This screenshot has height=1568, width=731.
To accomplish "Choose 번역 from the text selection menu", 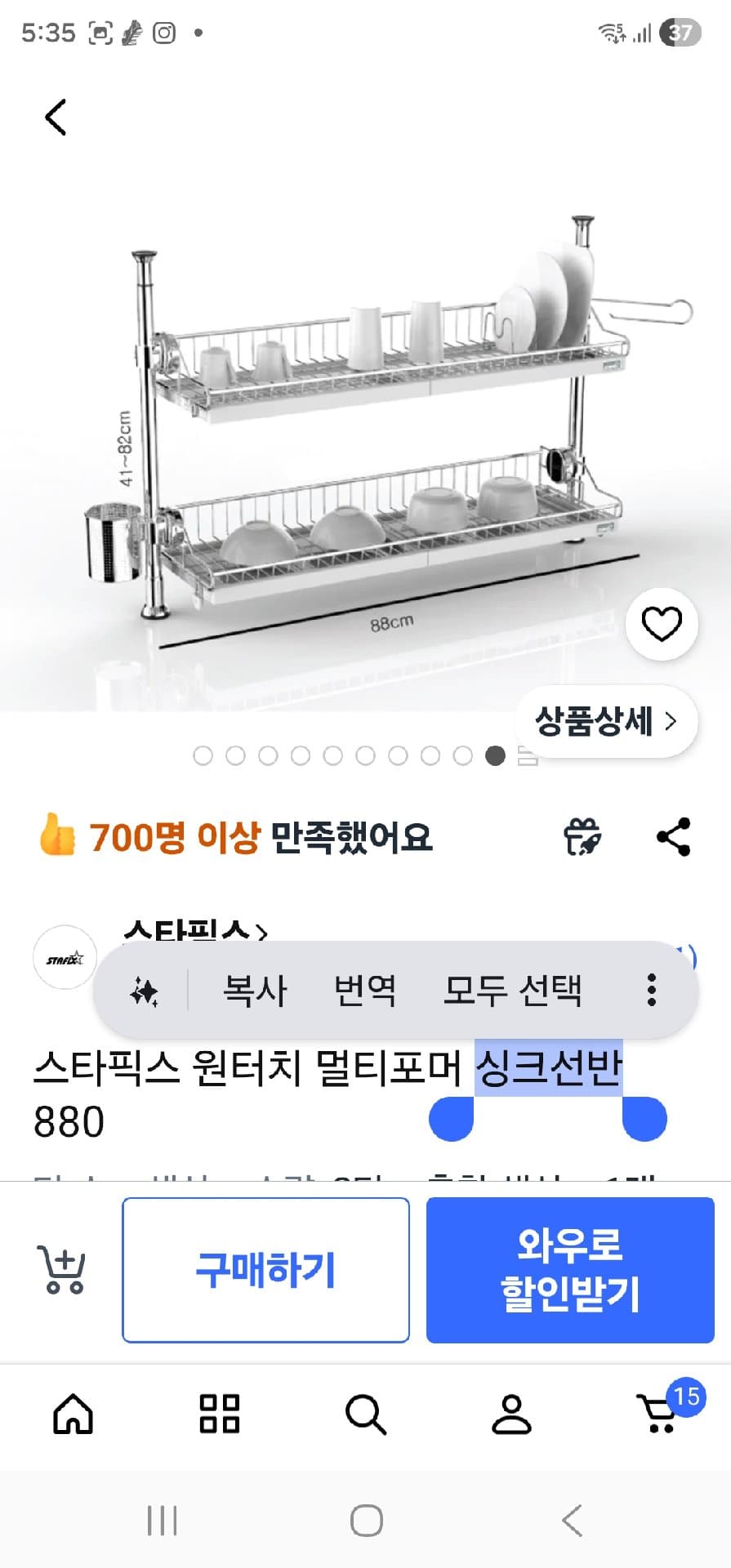I will (364, 991).
